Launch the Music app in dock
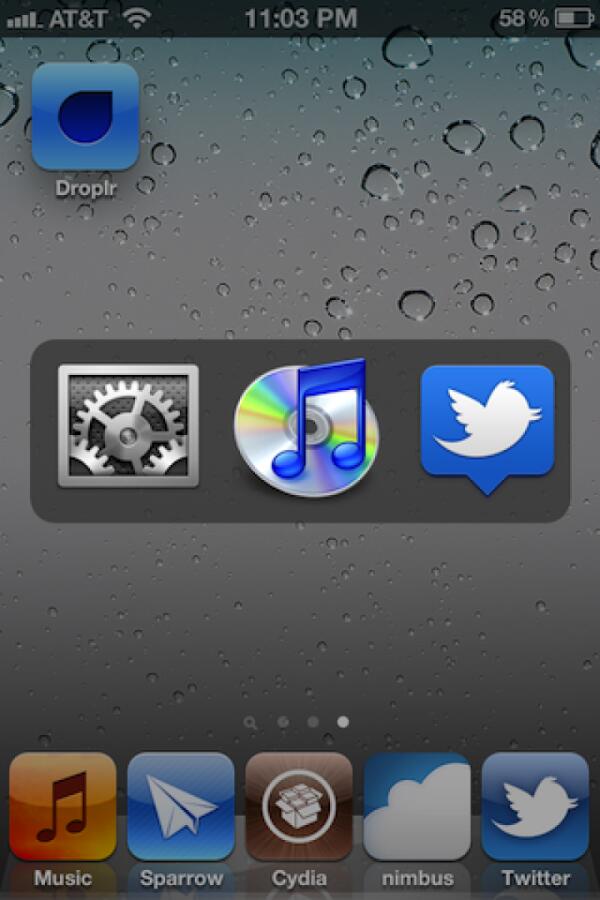This screenshot has height=900, width=600. (x=63, y=806)
